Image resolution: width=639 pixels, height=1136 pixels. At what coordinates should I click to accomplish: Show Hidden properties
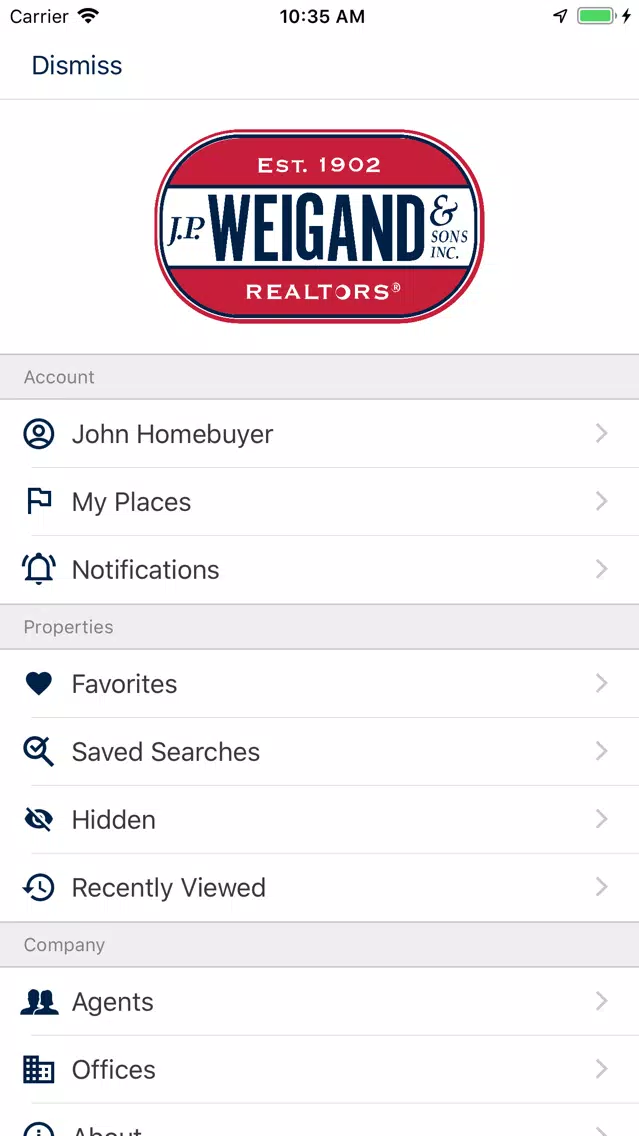click(320, 820)
